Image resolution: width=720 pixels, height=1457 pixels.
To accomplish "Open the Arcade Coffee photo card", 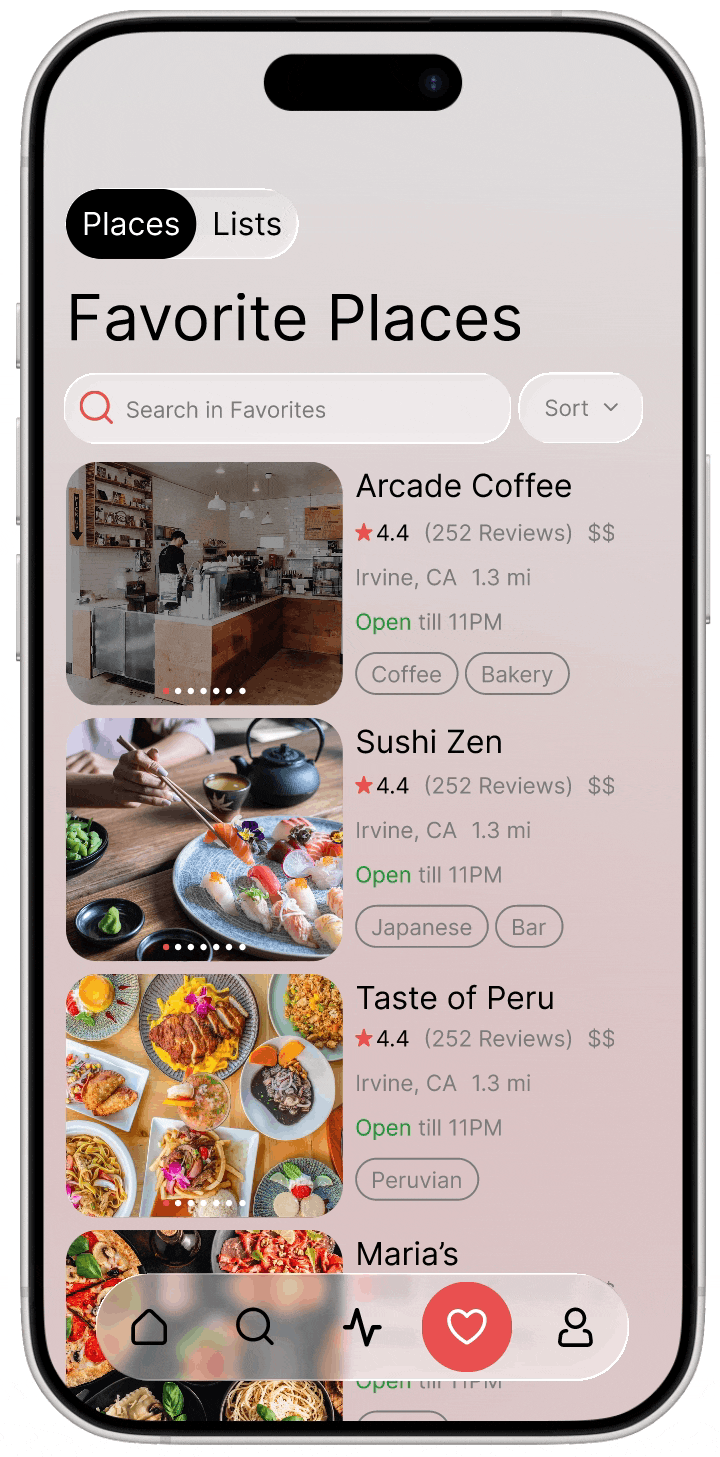I will coord(204,583).
